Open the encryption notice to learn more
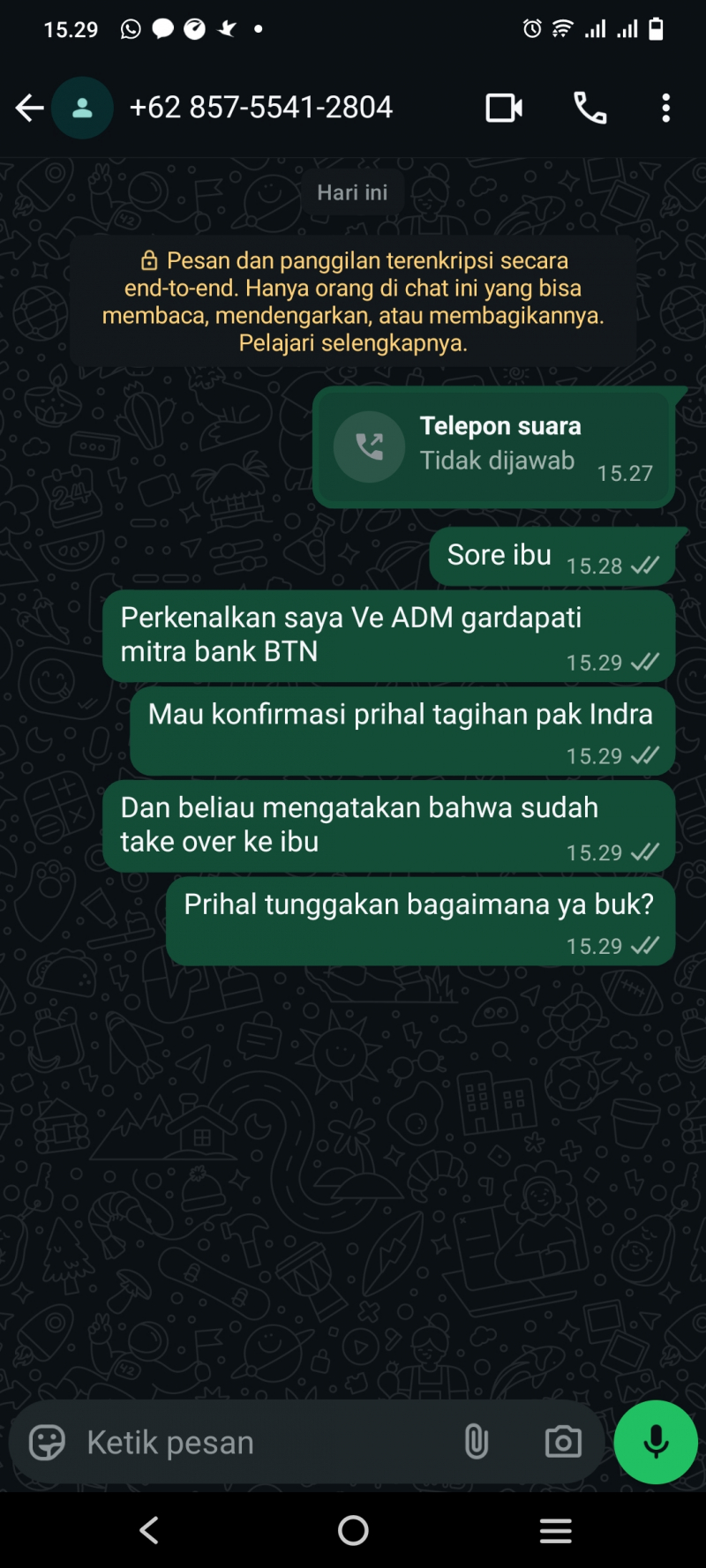Image resolution: width=706 pixels, height=1568 pixels. pos(353,301)
